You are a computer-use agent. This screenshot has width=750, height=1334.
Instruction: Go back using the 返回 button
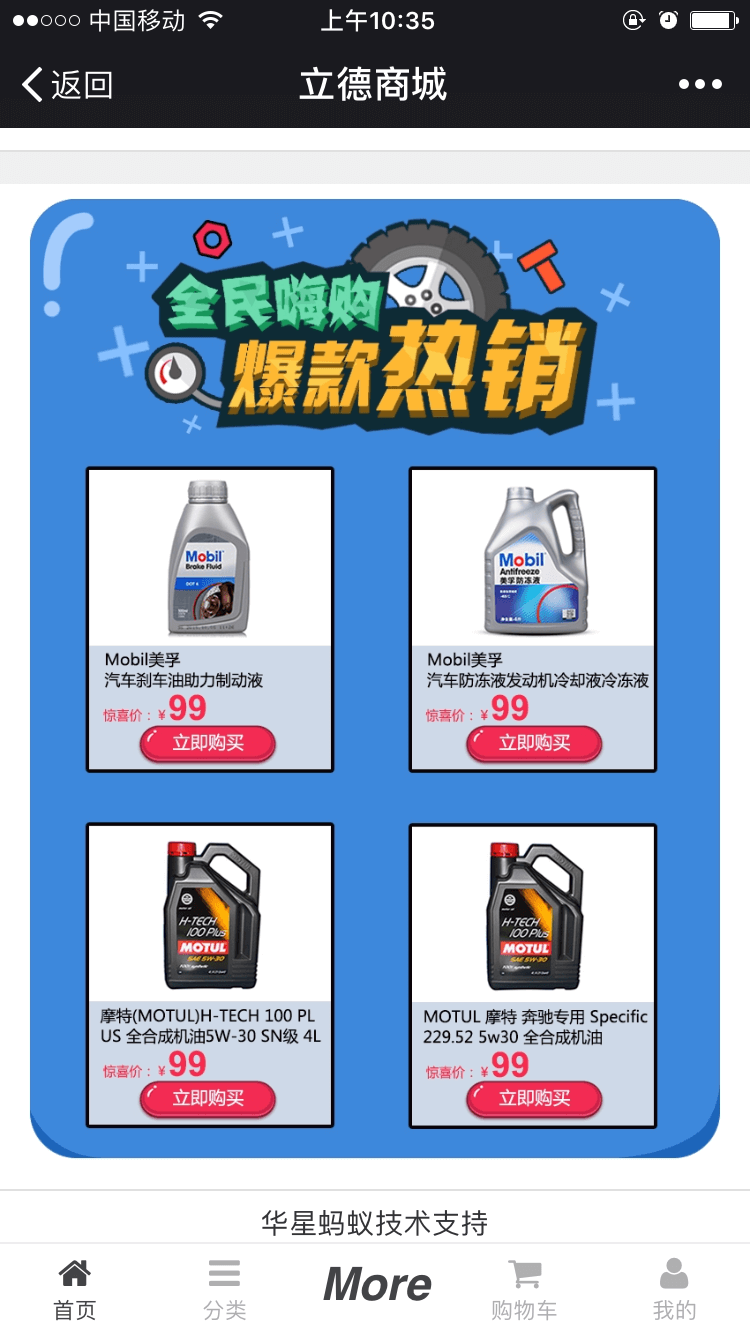(68, 85)
